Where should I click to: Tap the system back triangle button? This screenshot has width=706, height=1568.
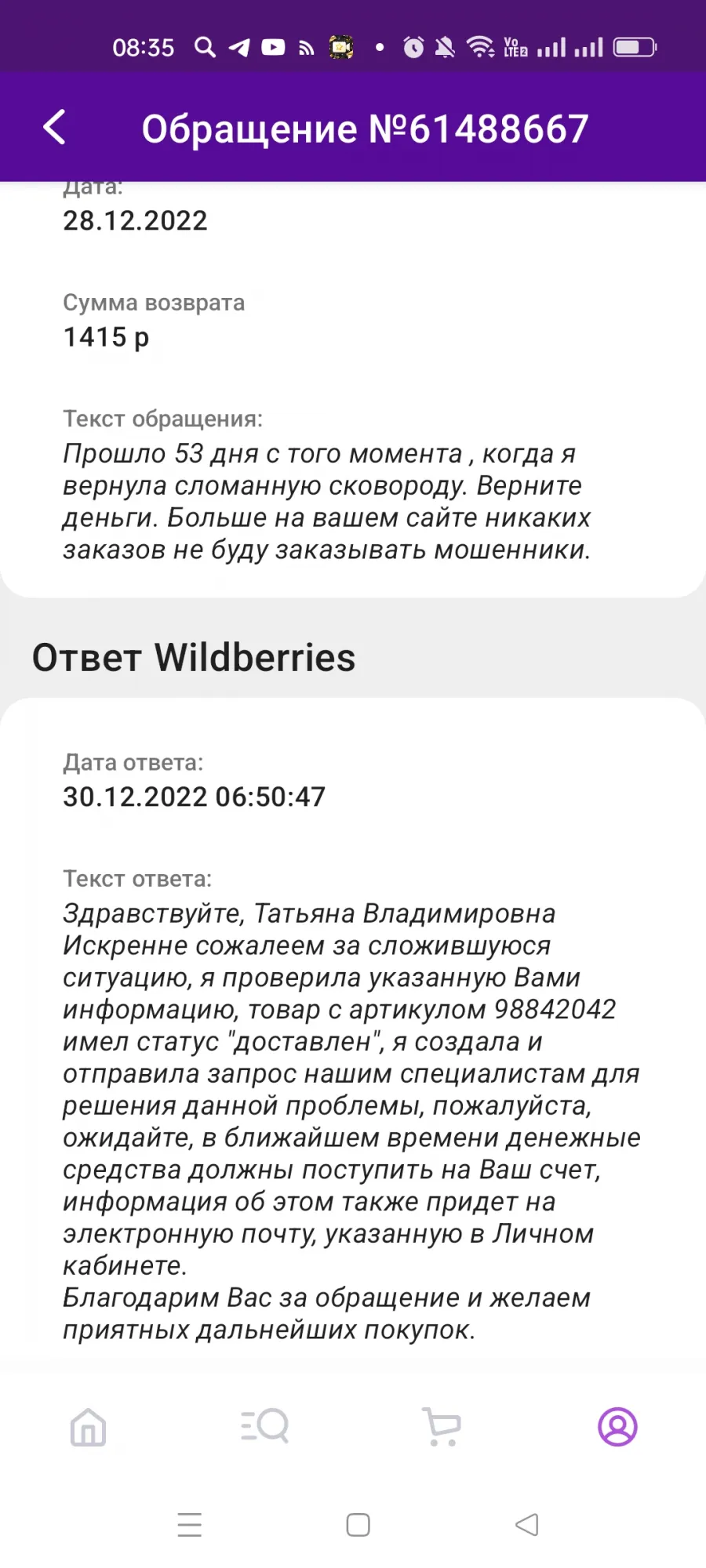(x=527, y=1525)
